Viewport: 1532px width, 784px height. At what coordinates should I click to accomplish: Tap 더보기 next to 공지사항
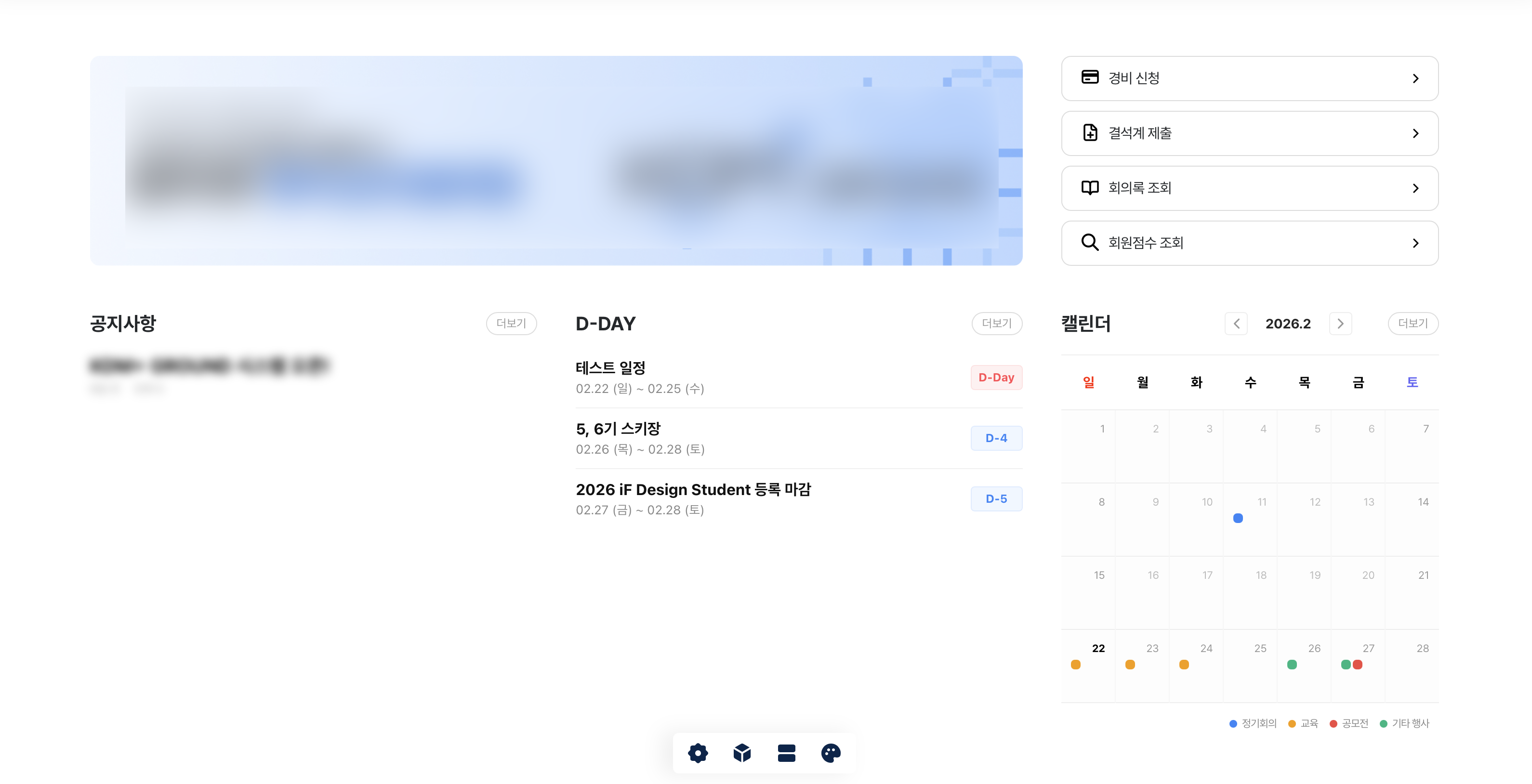[x=511, y=323]
